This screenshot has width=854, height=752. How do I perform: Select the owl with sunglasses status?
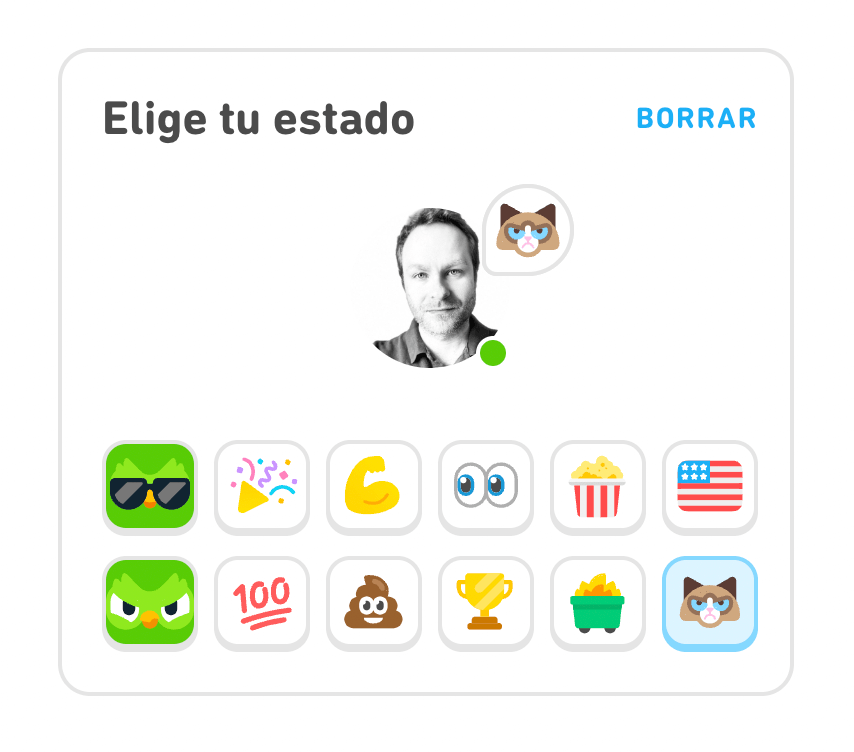click(150, 486)
